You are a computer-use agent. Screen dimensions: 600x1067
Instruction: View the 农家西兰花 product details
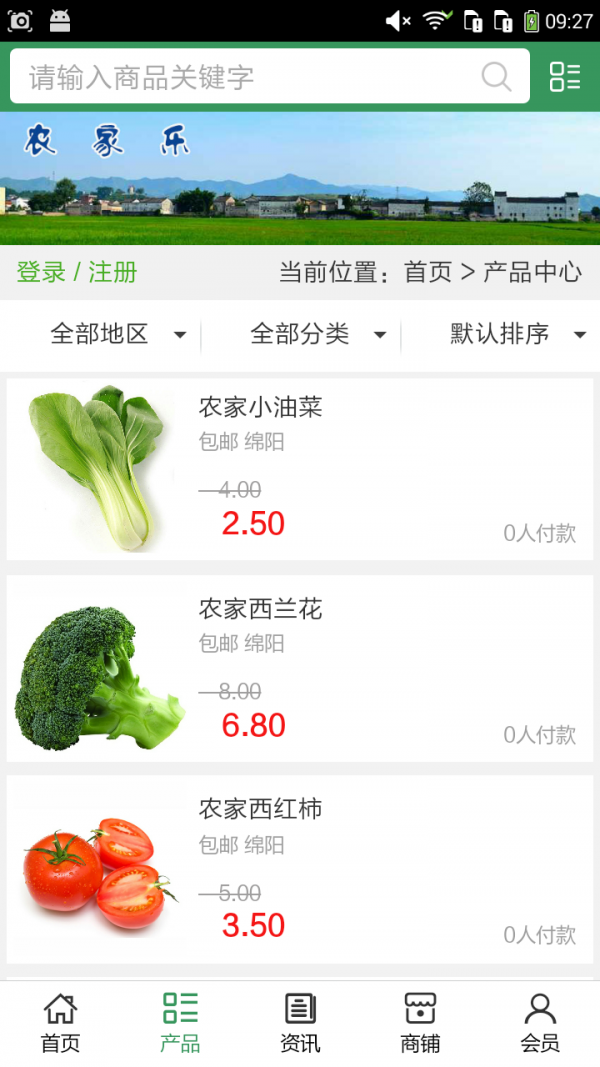tap(300, 668)
